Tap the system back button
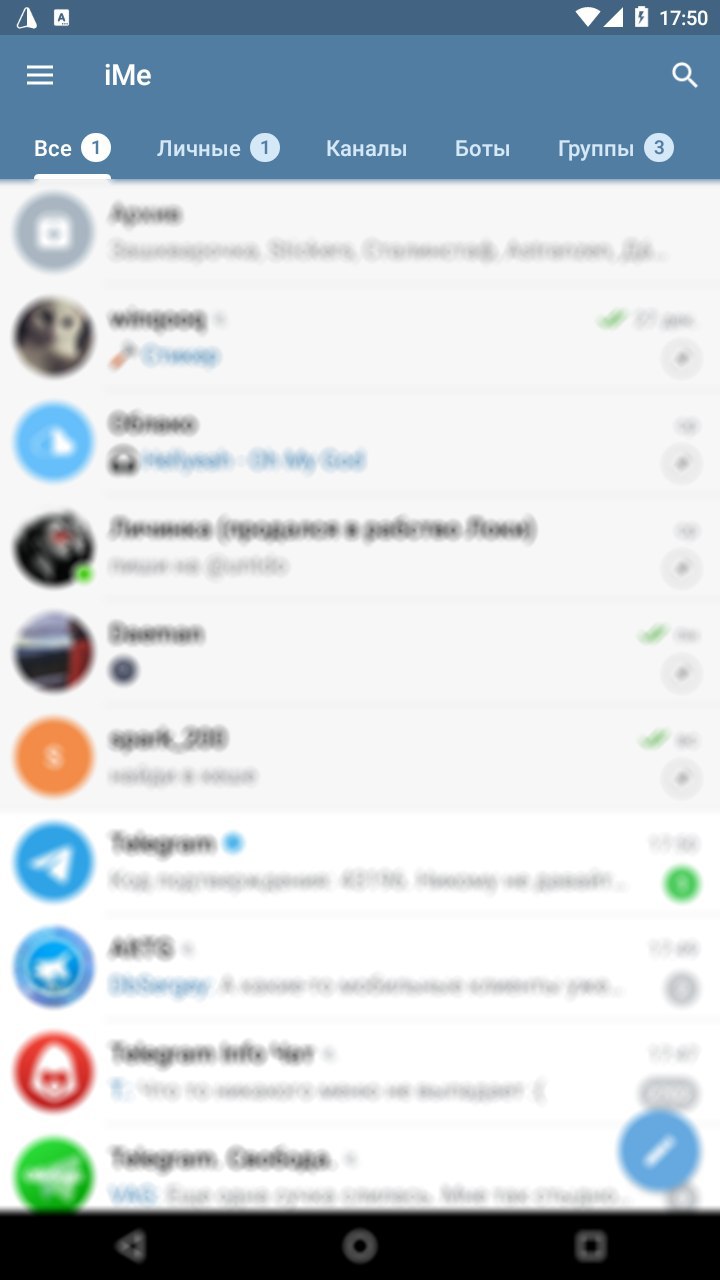This screenshot has width=720, height=1280. point(131,1246)
